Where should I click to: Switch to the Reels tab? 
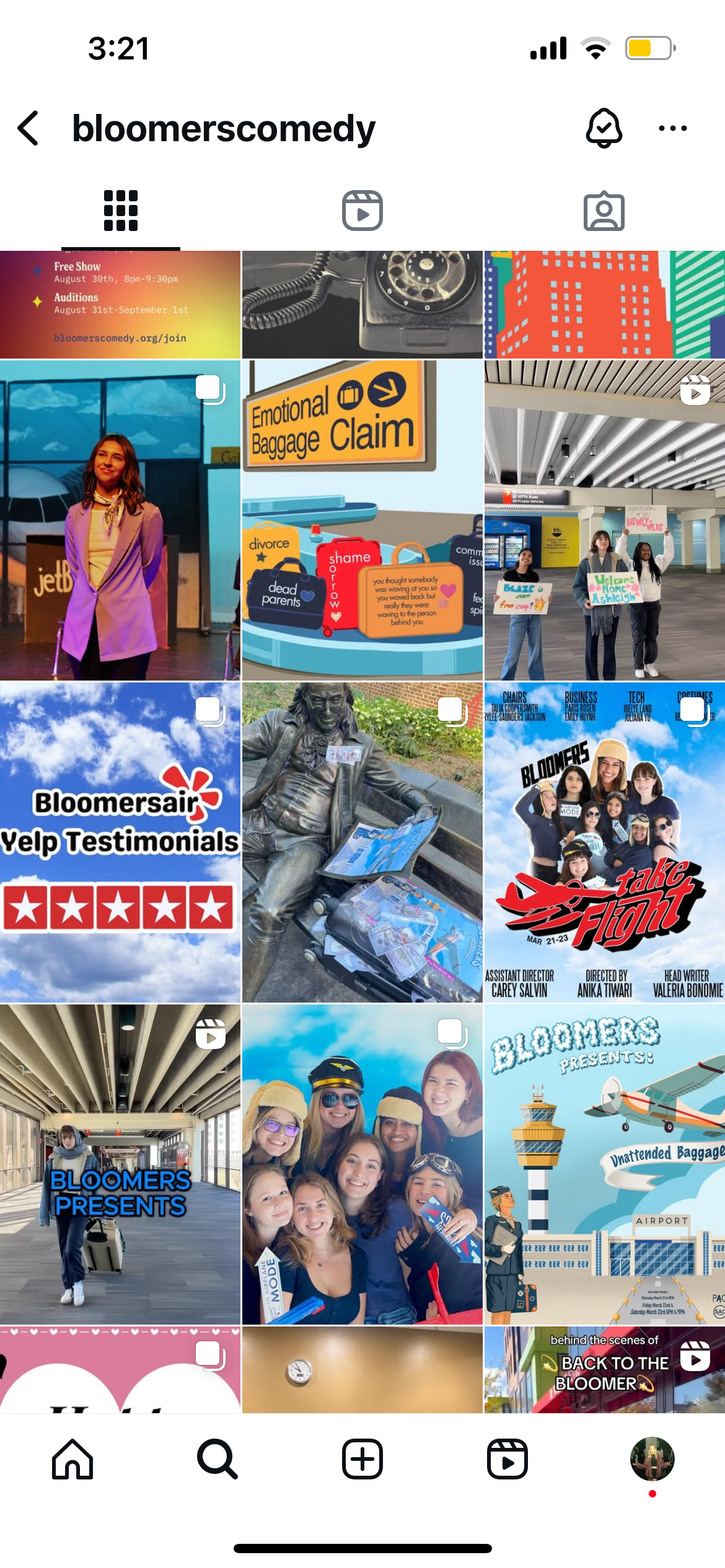[362, 211]
